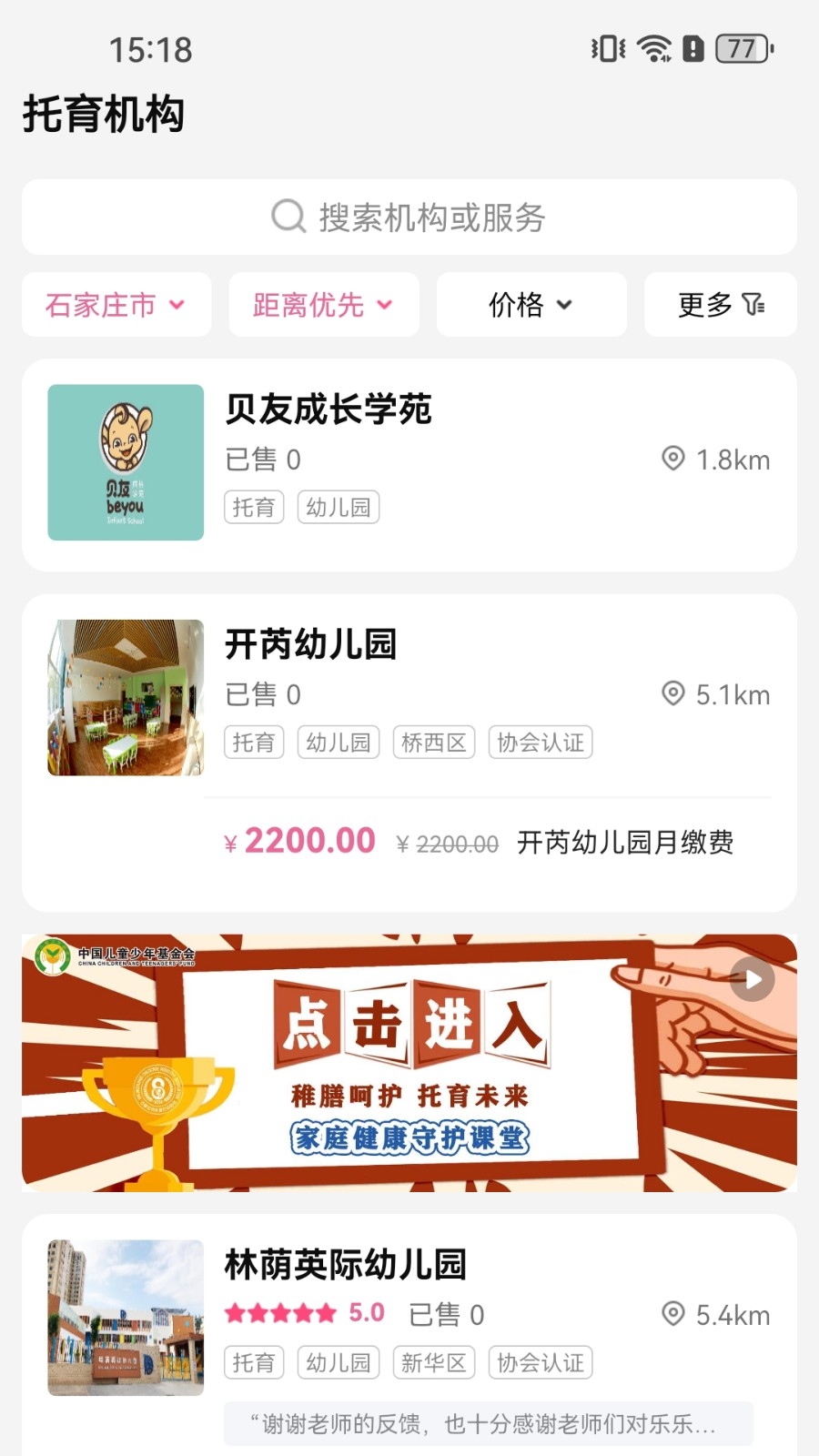The image size is (819, 1456).
Task: Tap the location pin beside 1.8km
Action: click(x=673, y=459)
